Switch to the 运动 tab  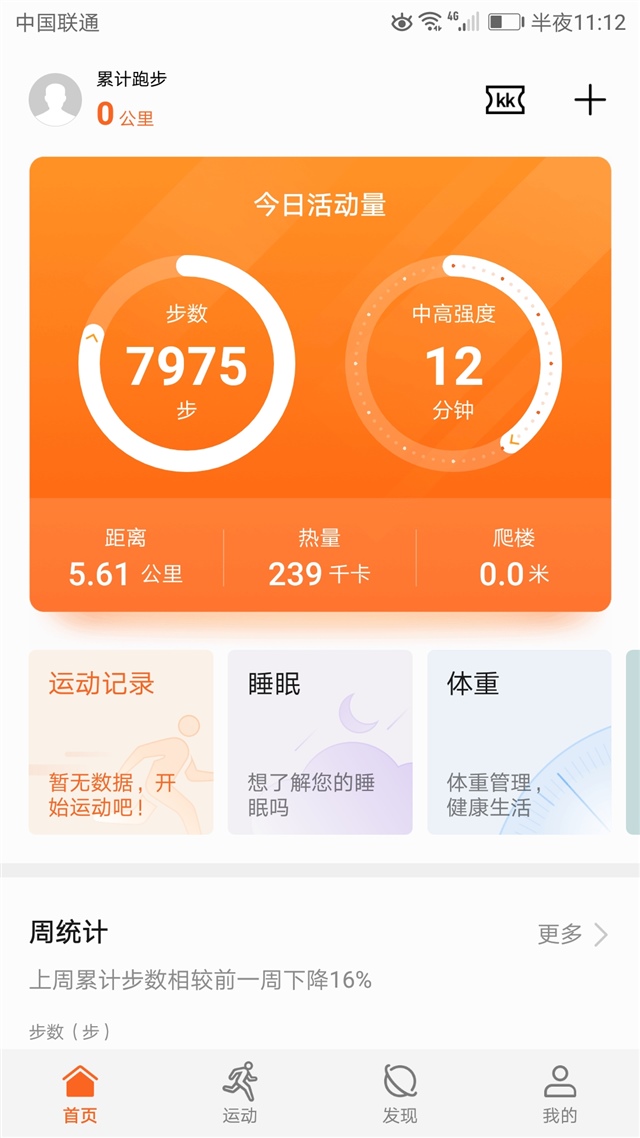pyautogui.click(x=240, y=1093)
